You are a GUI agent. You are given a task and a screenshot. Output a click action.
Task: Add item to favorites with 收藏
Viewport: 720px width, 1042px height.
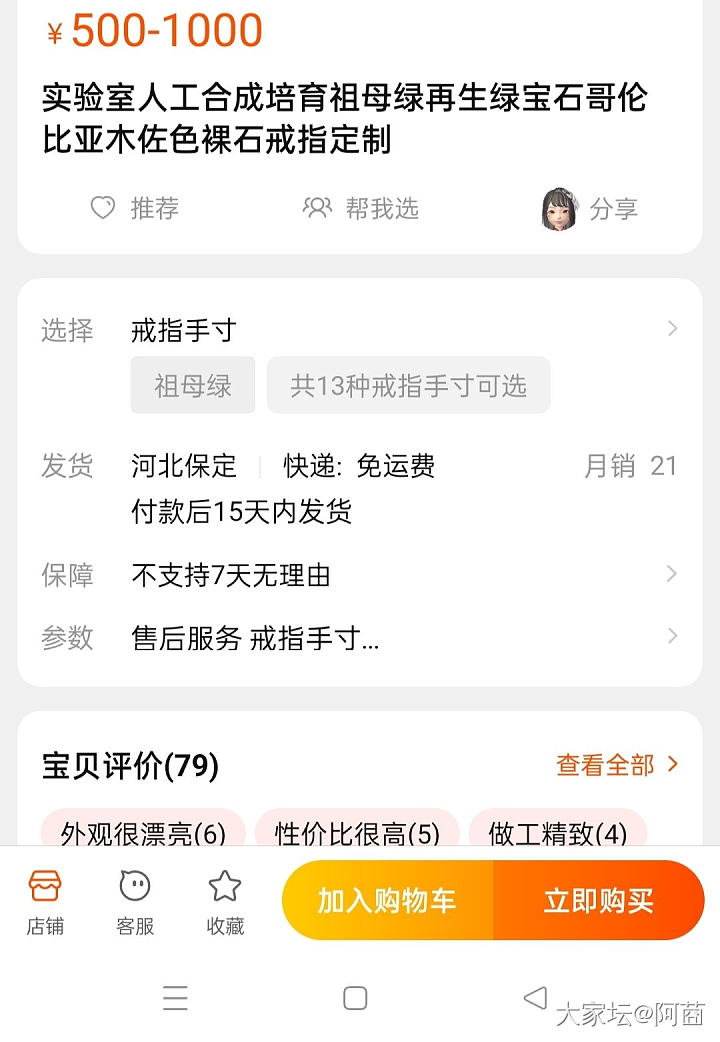coord(225,900)
